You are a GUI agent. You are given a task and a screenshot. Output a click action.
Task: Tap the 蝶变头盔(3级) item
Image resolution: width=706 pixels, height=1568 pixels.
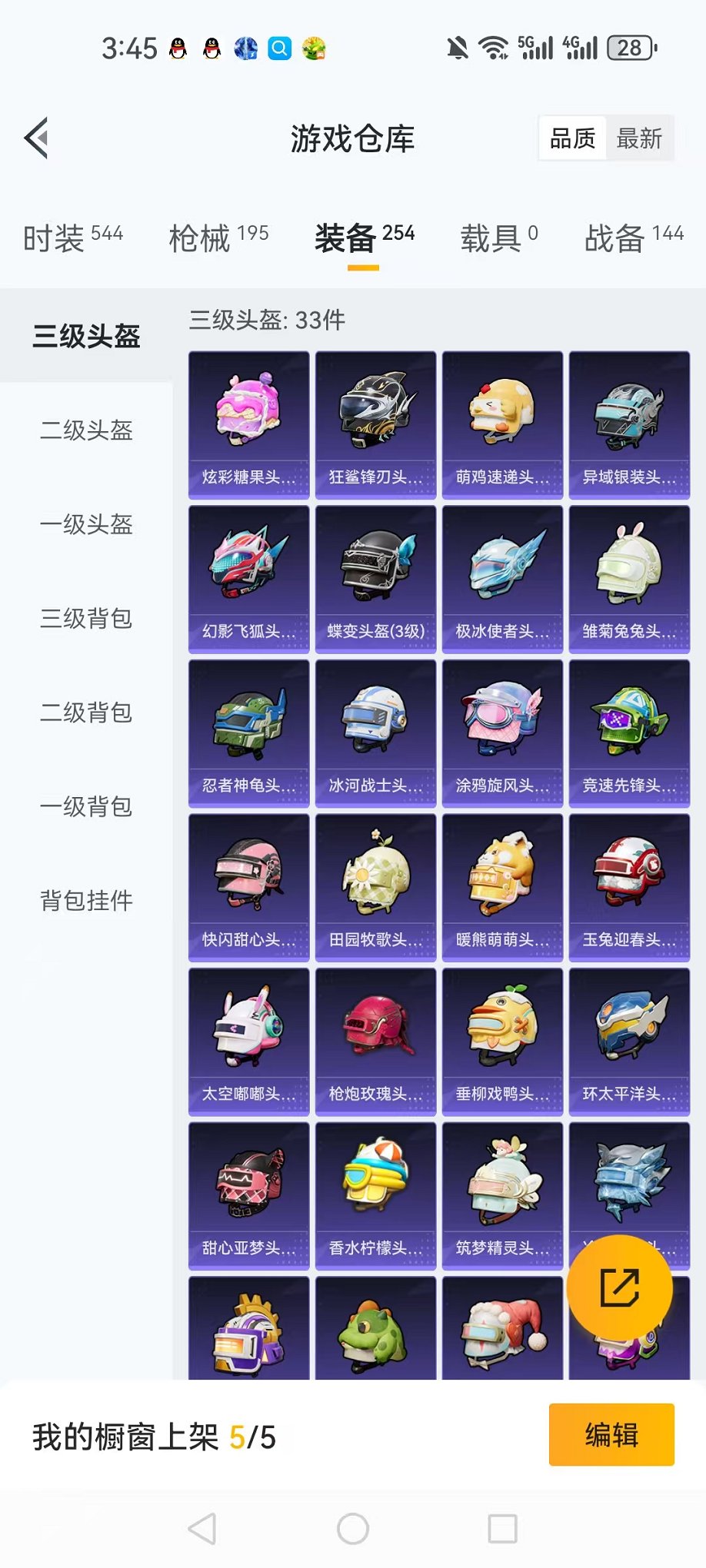pos(375,576)
